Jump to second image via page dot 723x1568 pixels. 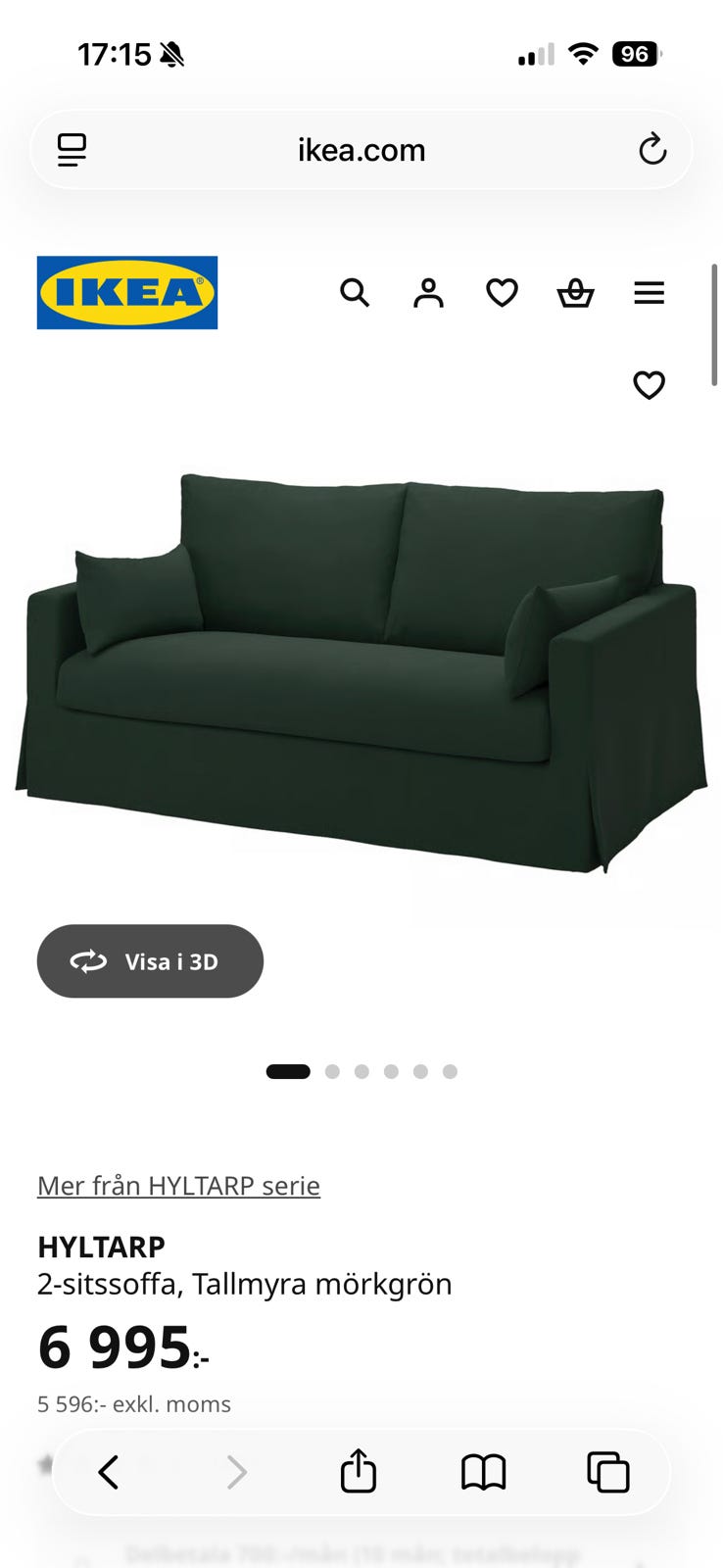(x=332, y=1071)
